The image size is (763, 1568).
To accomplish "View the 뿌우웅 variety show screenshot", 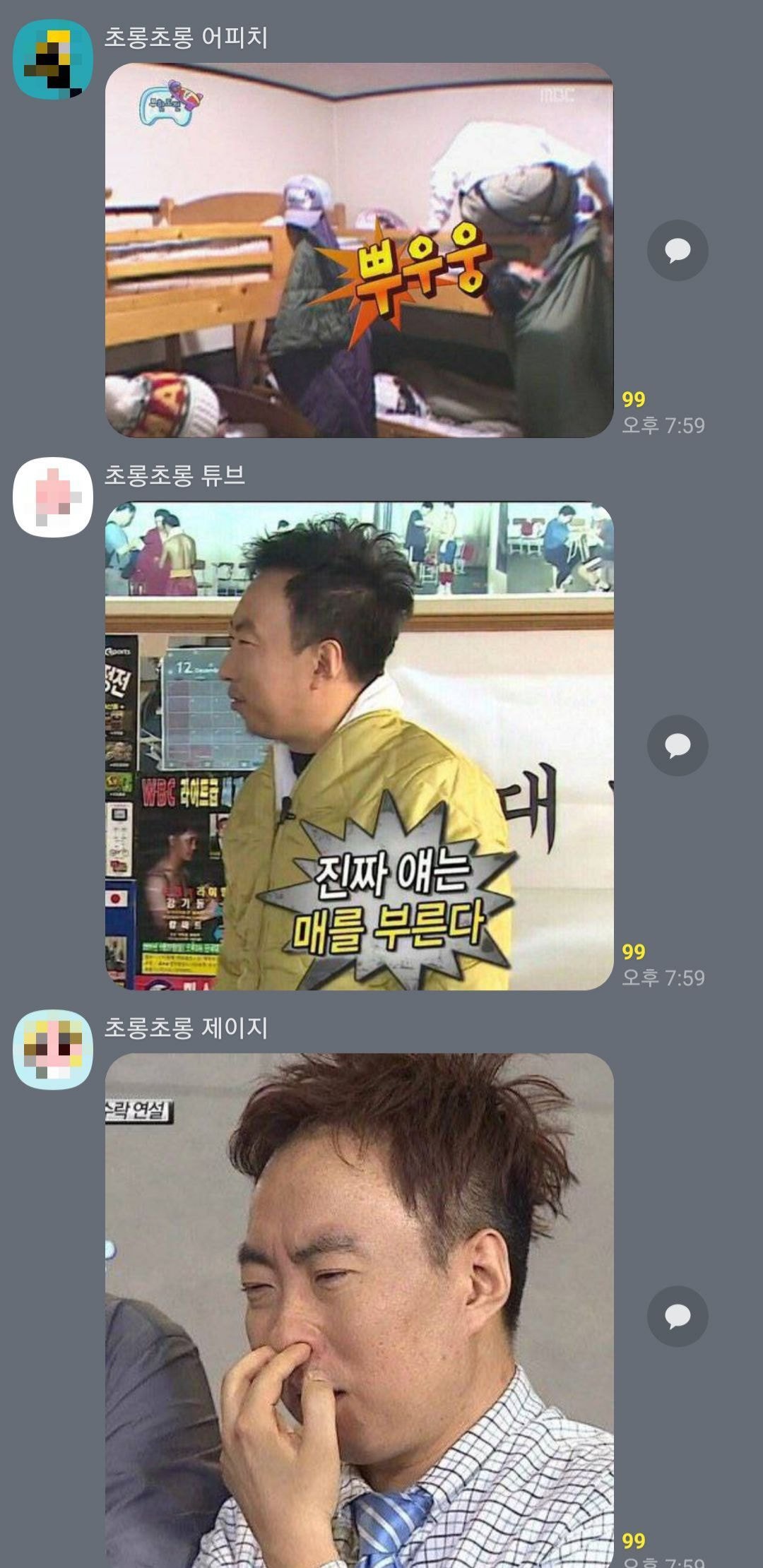I will pyautogui.click(x=357, y=251).
